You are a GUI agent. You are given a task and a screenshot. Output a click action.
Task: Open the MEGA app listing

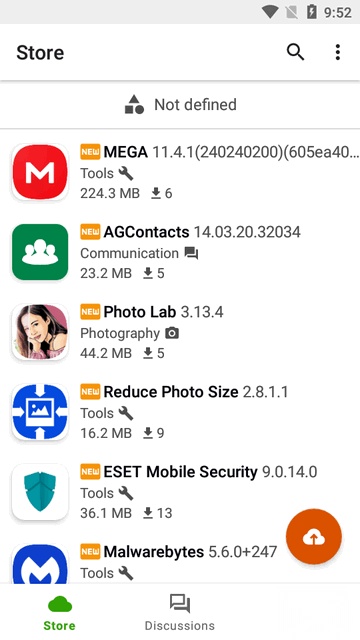pos(180,172)
